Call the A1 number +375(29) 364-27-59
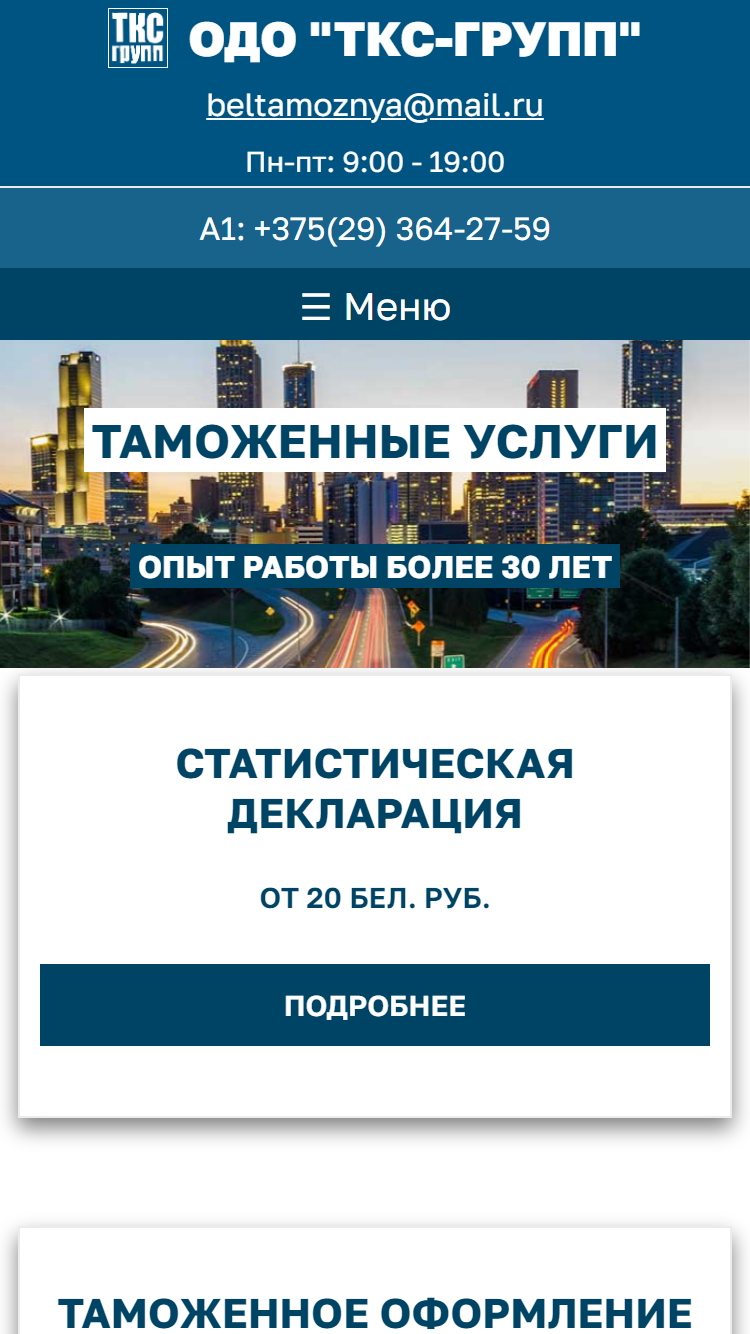750x1334 pixels. tap(375, 229)
